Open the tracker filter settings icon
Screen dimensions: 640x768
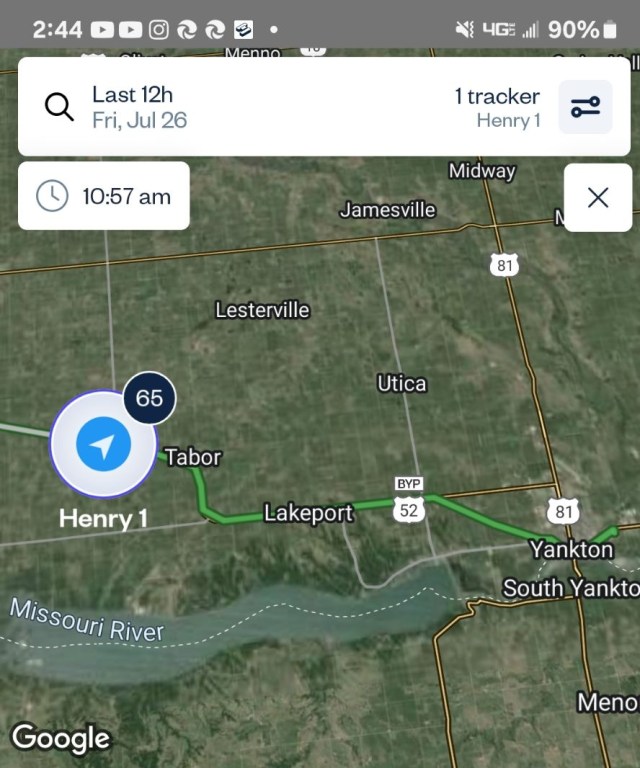(585, 107)
